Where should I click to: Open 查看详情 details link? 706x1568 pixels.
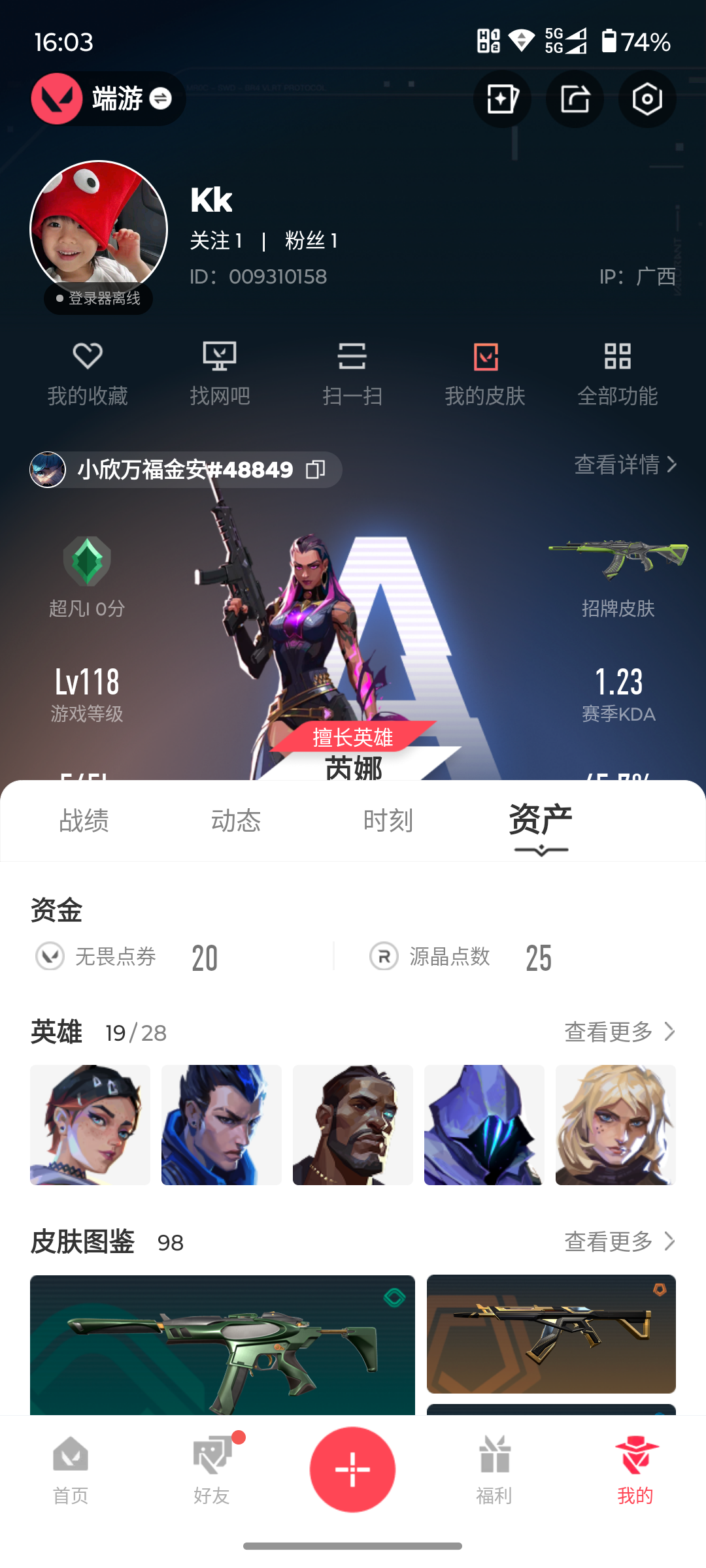pyautogui.click(x=624, y=465)
